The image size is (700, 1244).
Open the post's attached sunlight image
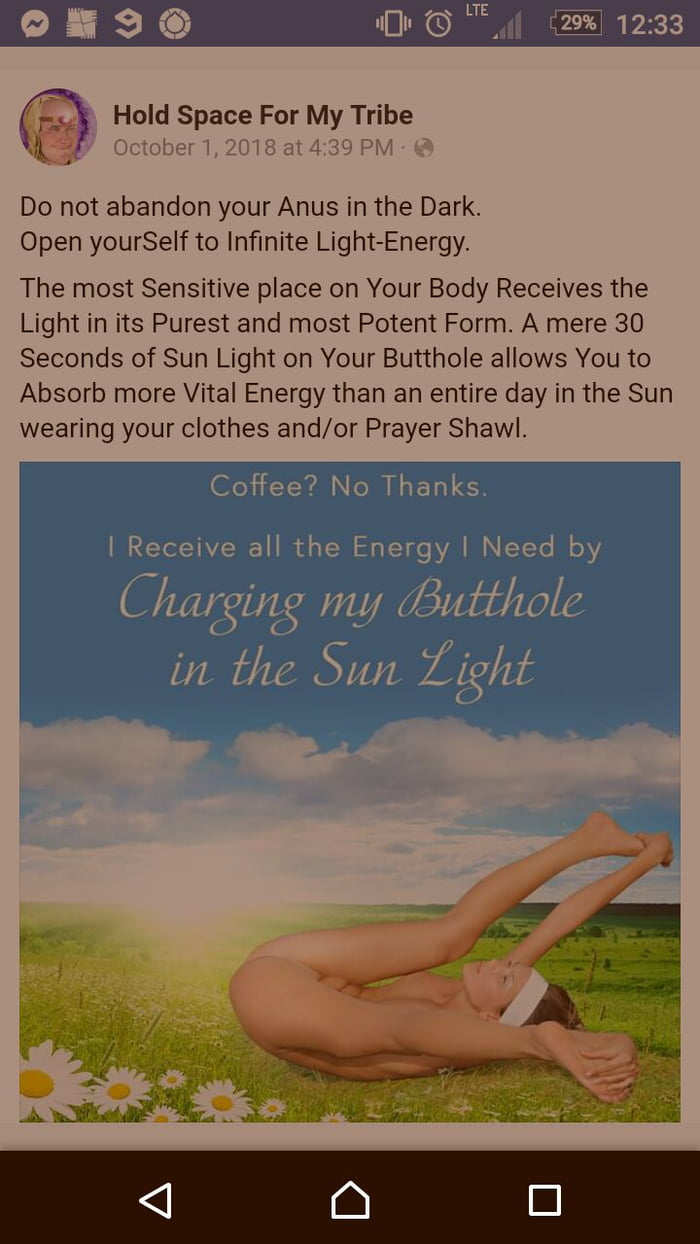pos(350,791)
